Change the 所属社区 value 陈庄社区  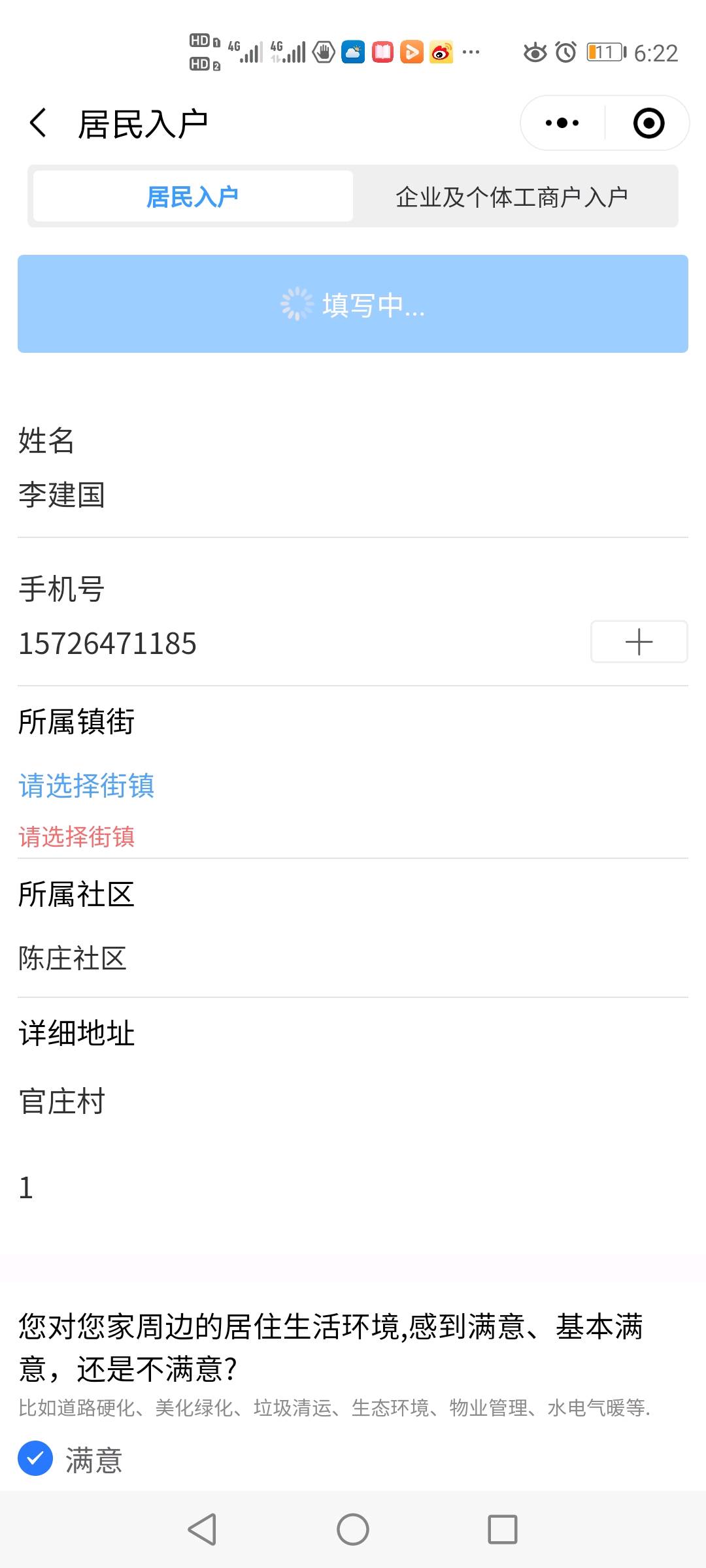click(353, 958)
